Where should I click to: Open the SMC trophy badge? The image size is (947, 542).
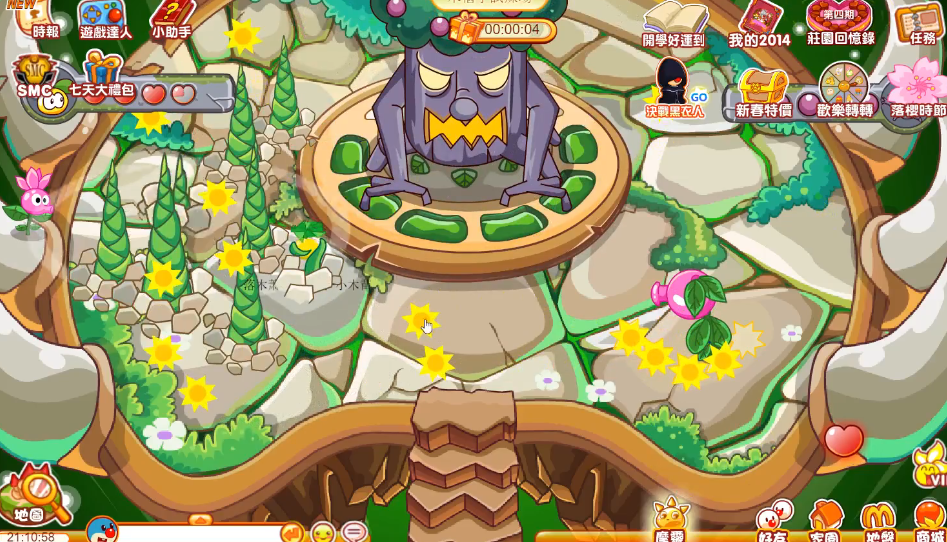[x=34, y=78]
